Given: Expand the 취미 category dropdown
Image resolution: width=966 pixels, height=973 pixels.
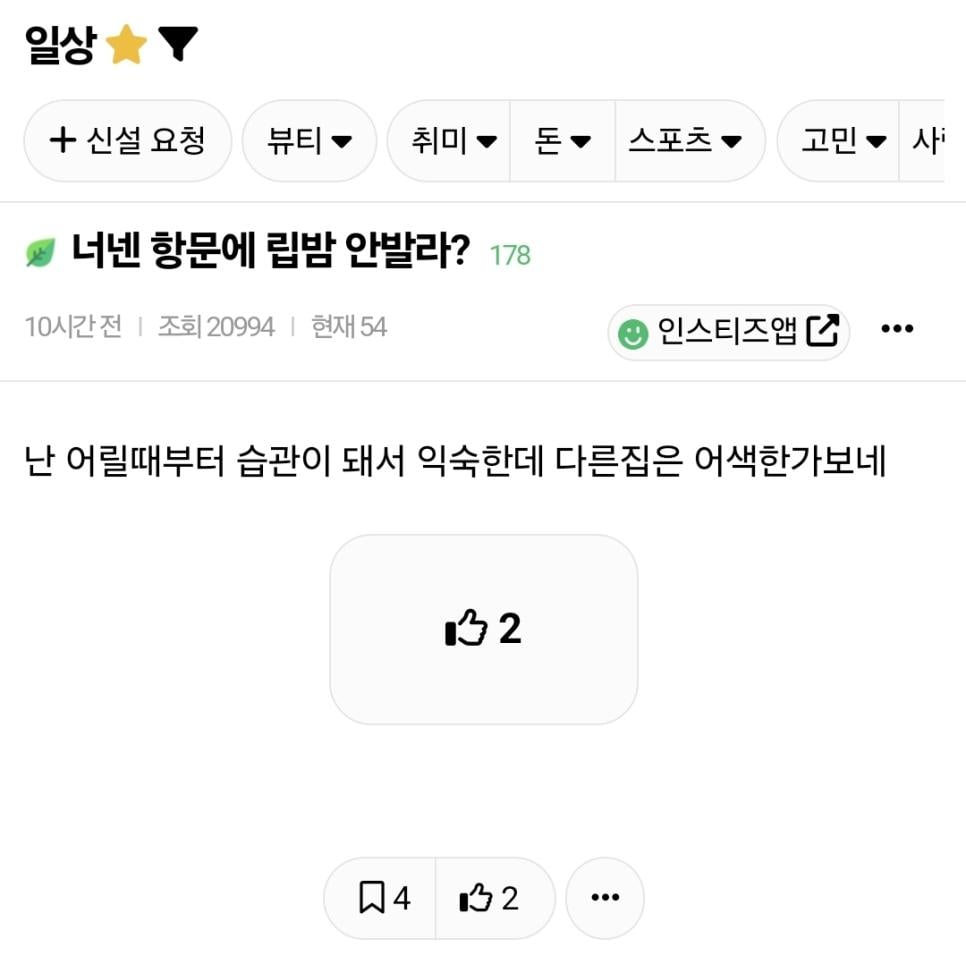Looking at the screenshot, I should [453, 141].
